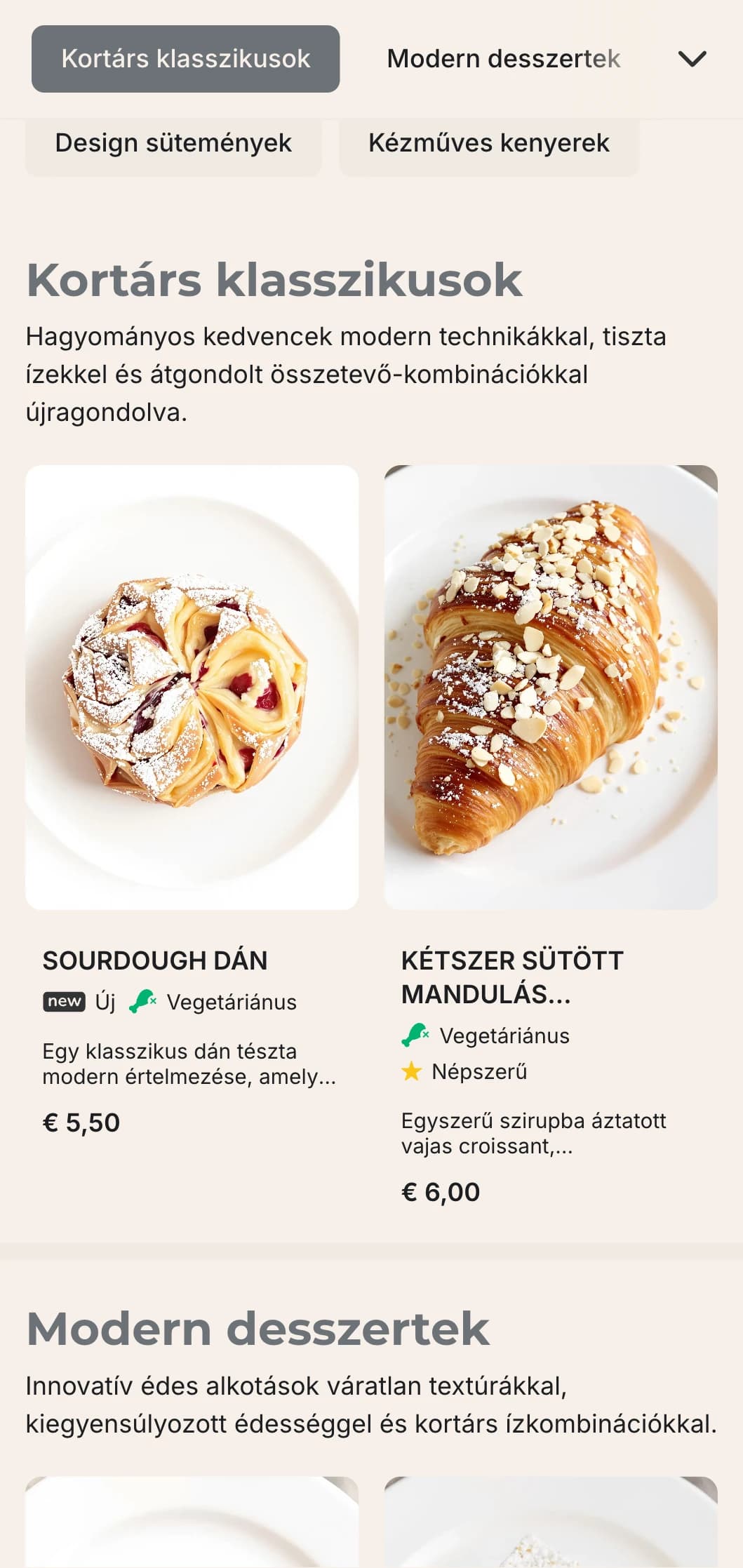The image size is (743, 1568).
Task: Tap the € 6,00 price label
Action: pos(440,1191)
